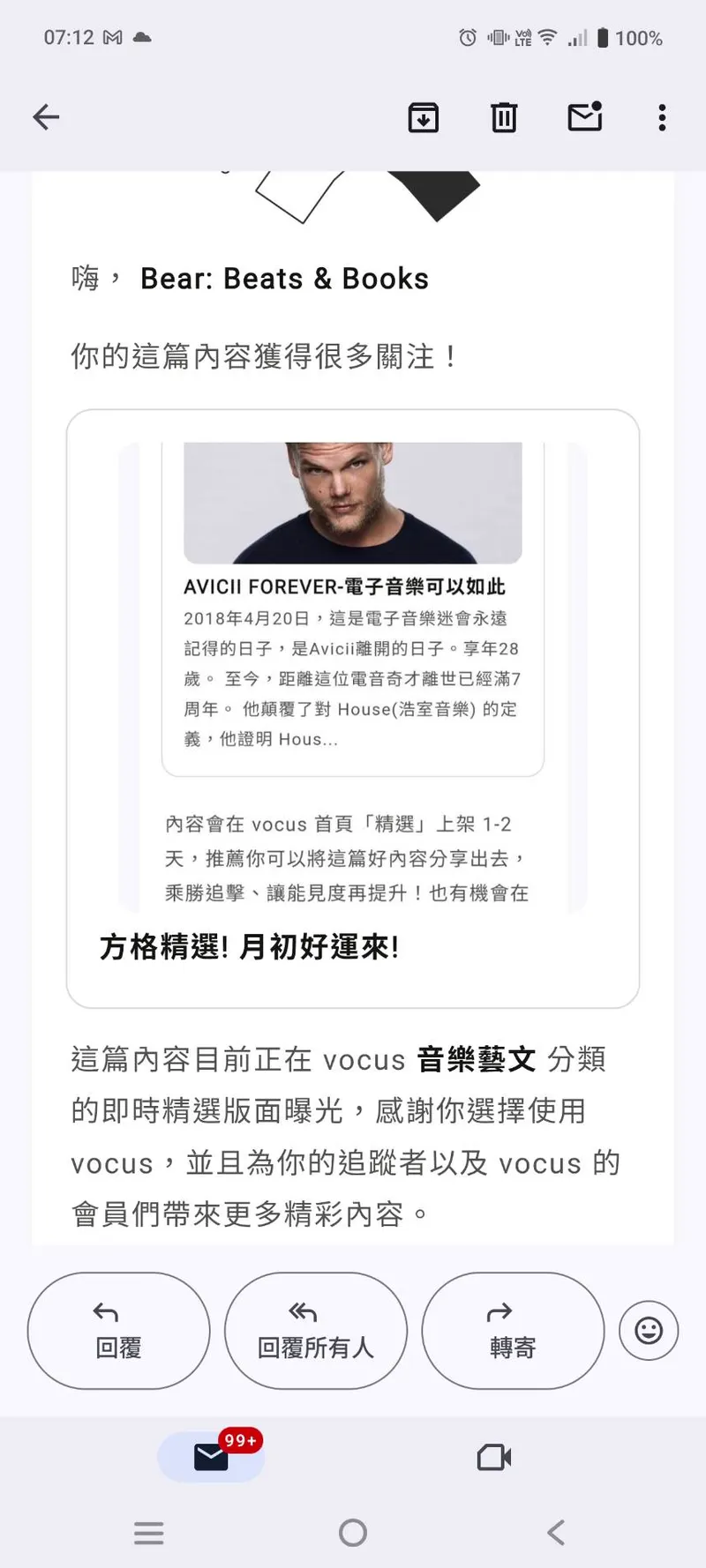Go back to the inbox

pyautogui.click(x=46, y=117)
